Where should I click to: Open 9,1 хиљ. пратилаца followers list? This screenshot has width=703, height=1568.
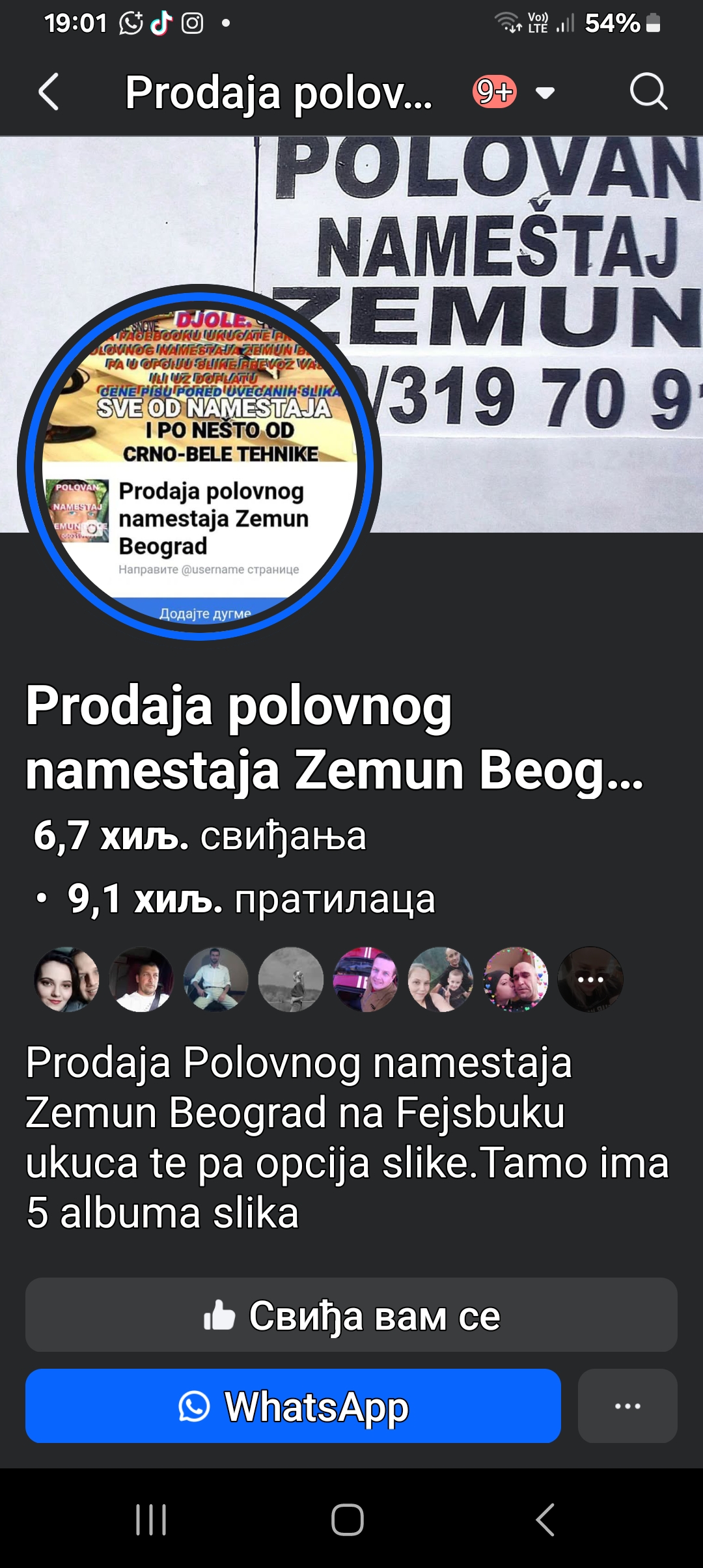click(x=251, y=899)
